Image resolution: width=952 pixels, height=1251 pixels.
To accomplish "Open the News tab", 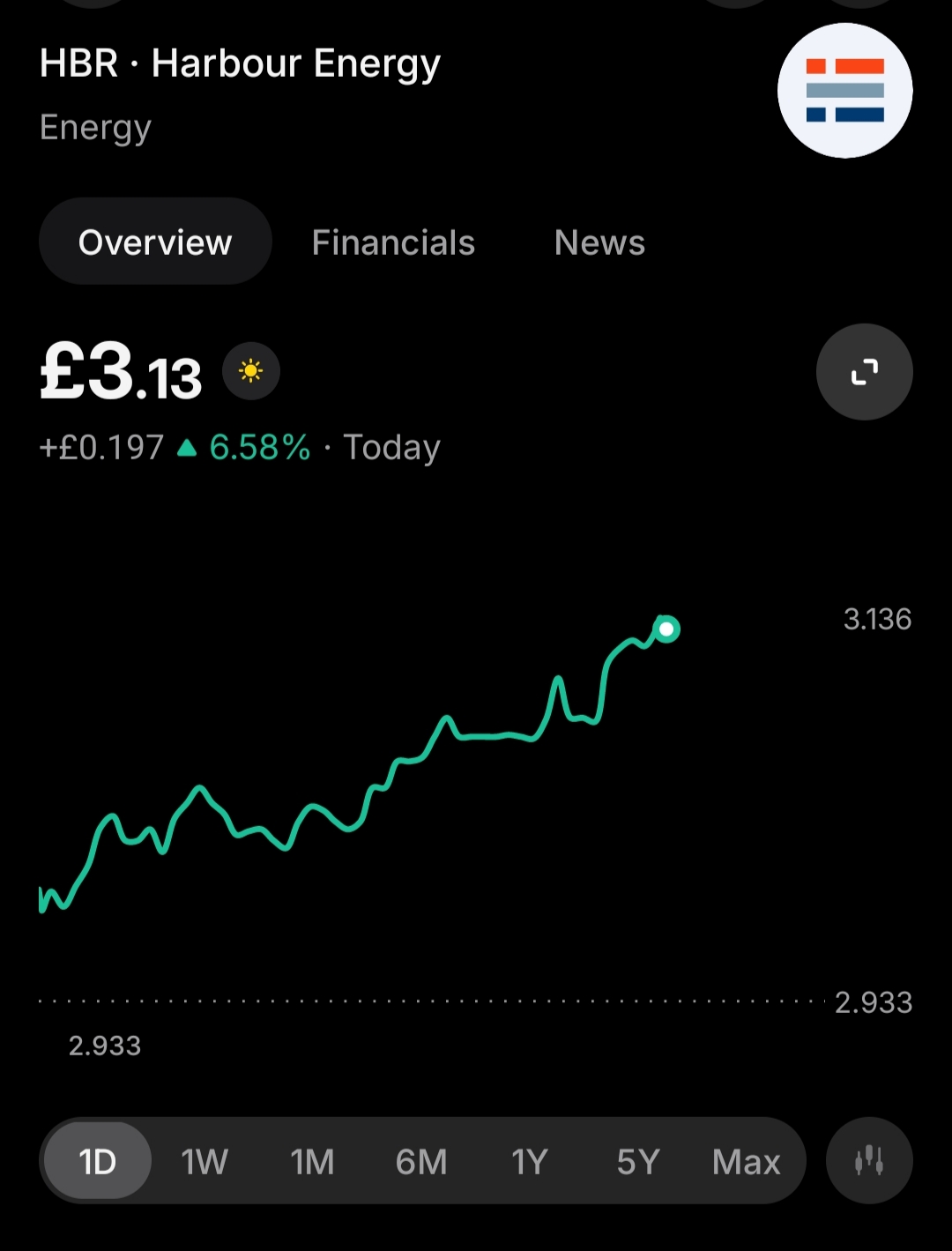I will (599, 242).
